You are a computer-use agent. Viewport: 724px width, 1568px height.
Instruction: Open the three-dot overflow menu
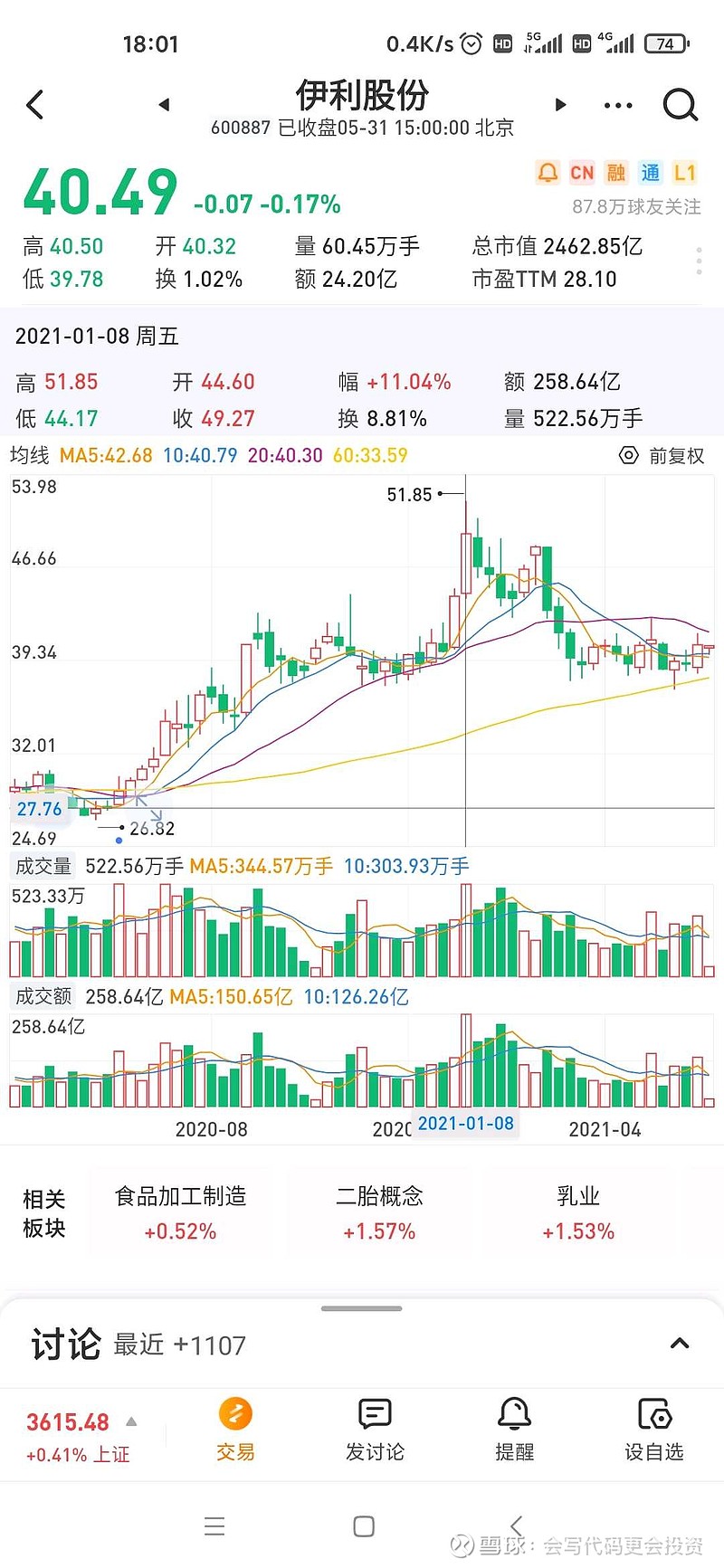coord(618,105)
